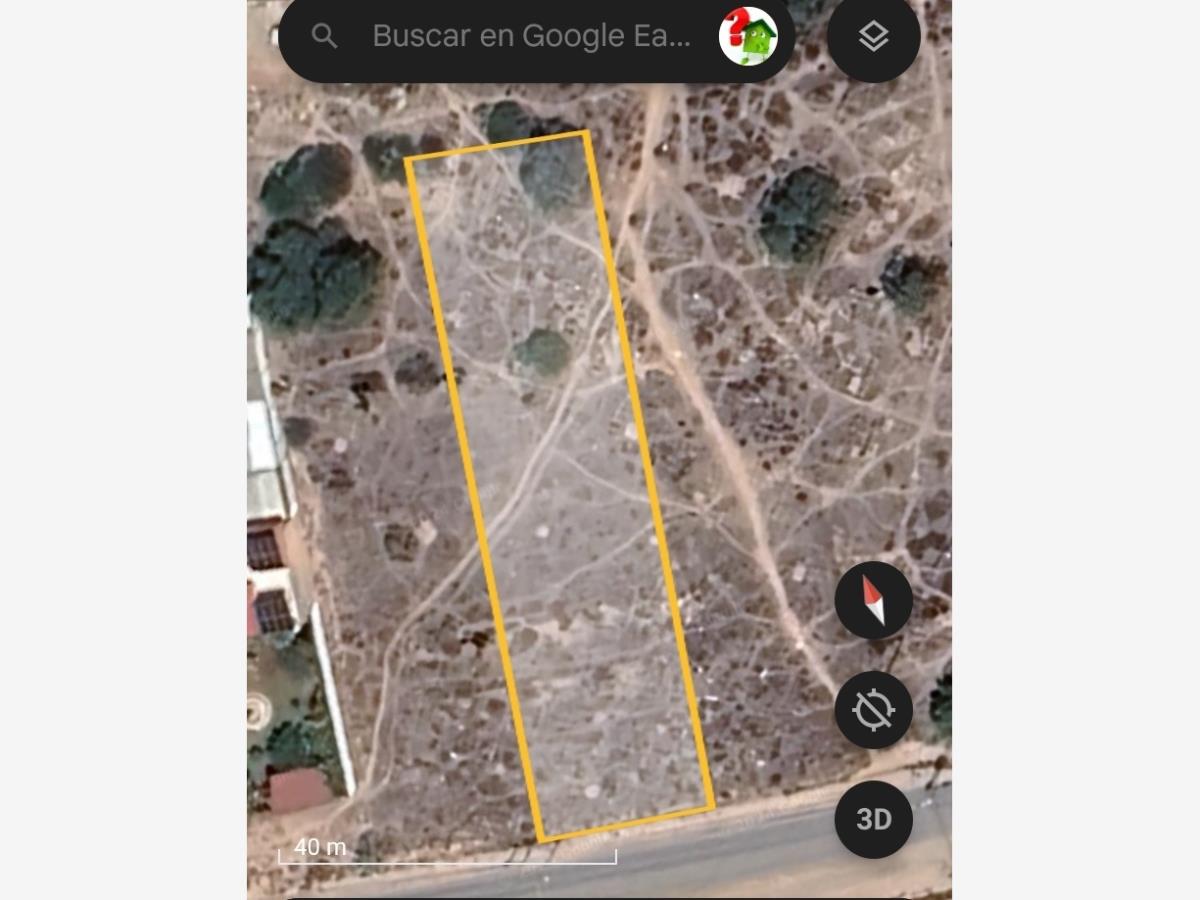
Task: Tap the compass to reset north
Action: [873, 600]
